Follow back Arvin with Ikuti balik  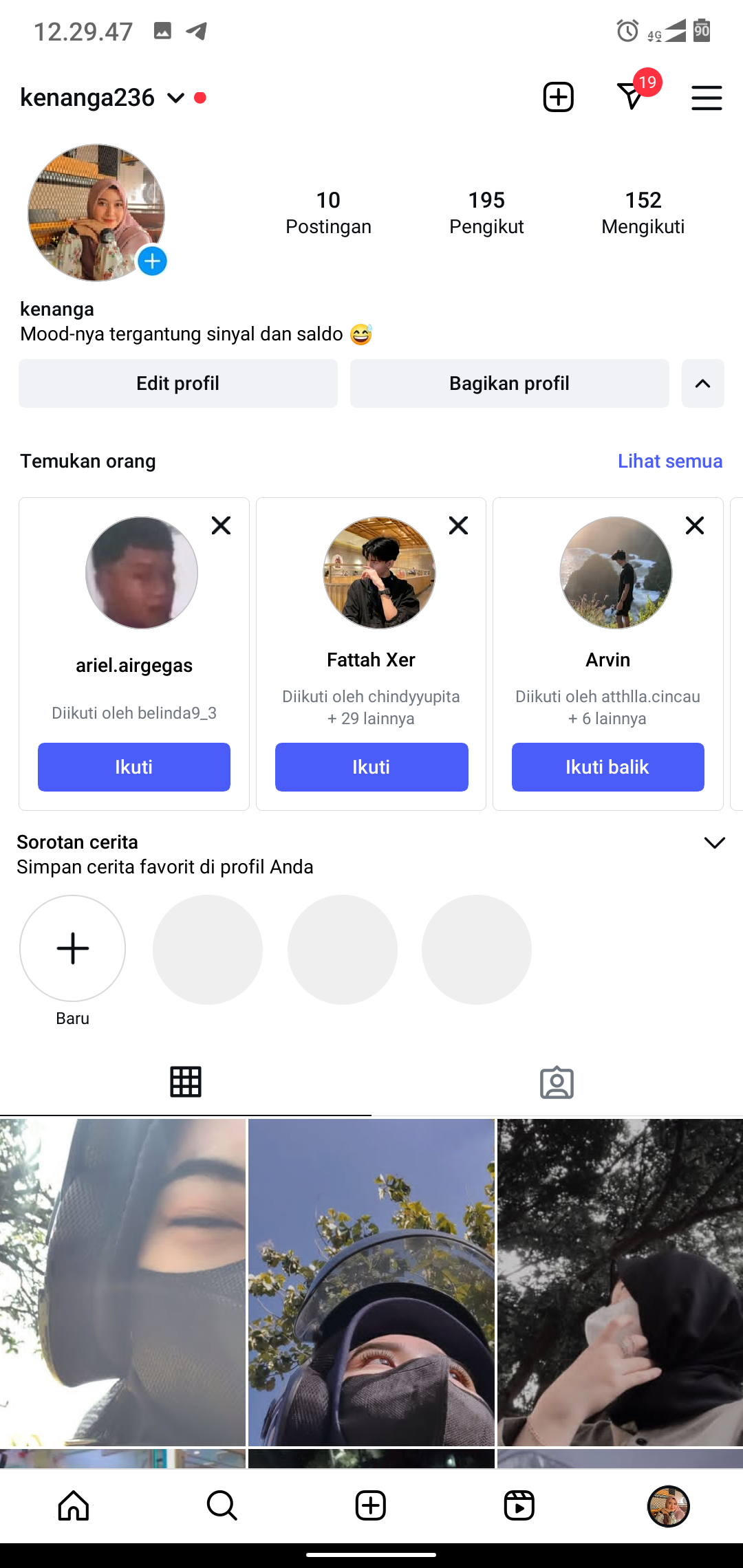pos(607,767)
